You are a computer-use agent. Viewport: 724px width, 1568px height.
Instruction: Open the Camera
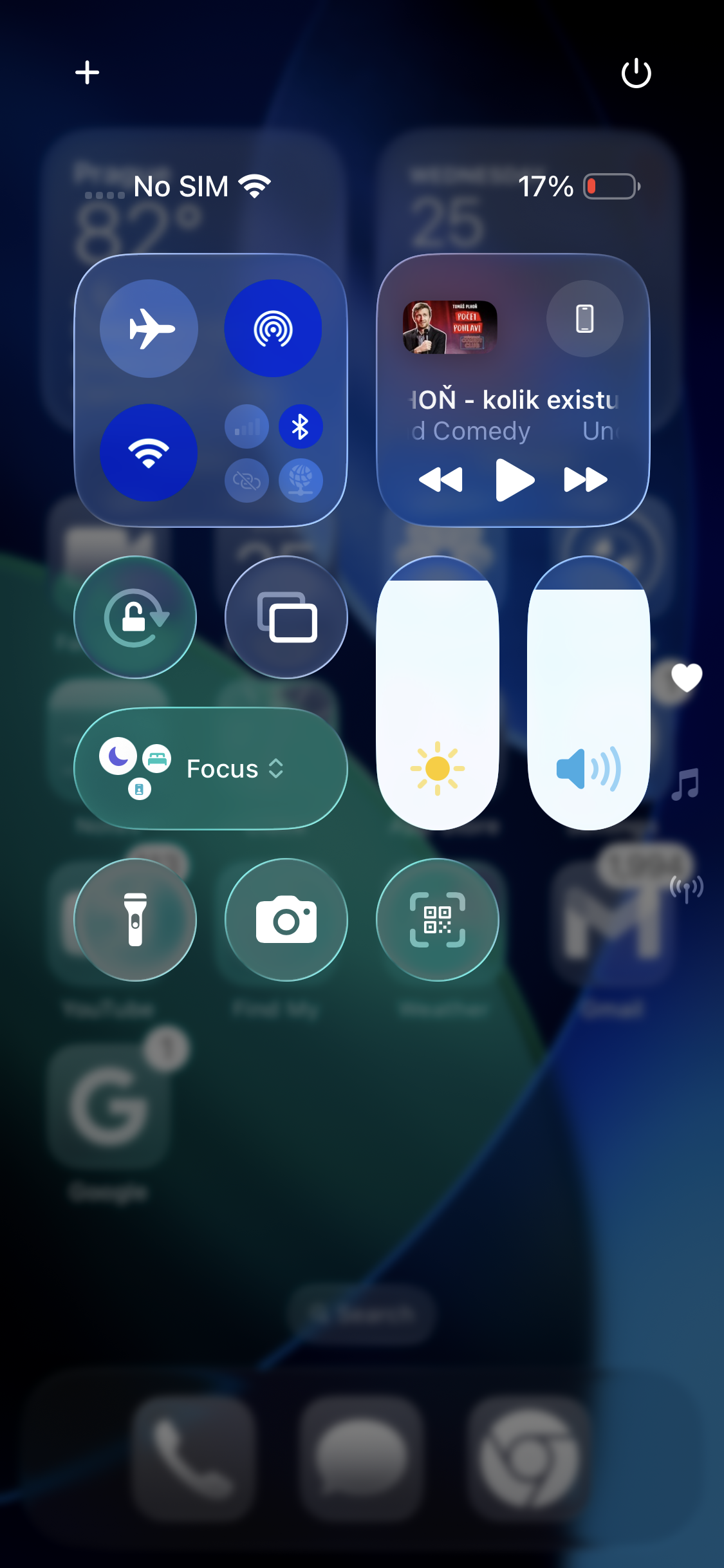(x=285, y=920)
